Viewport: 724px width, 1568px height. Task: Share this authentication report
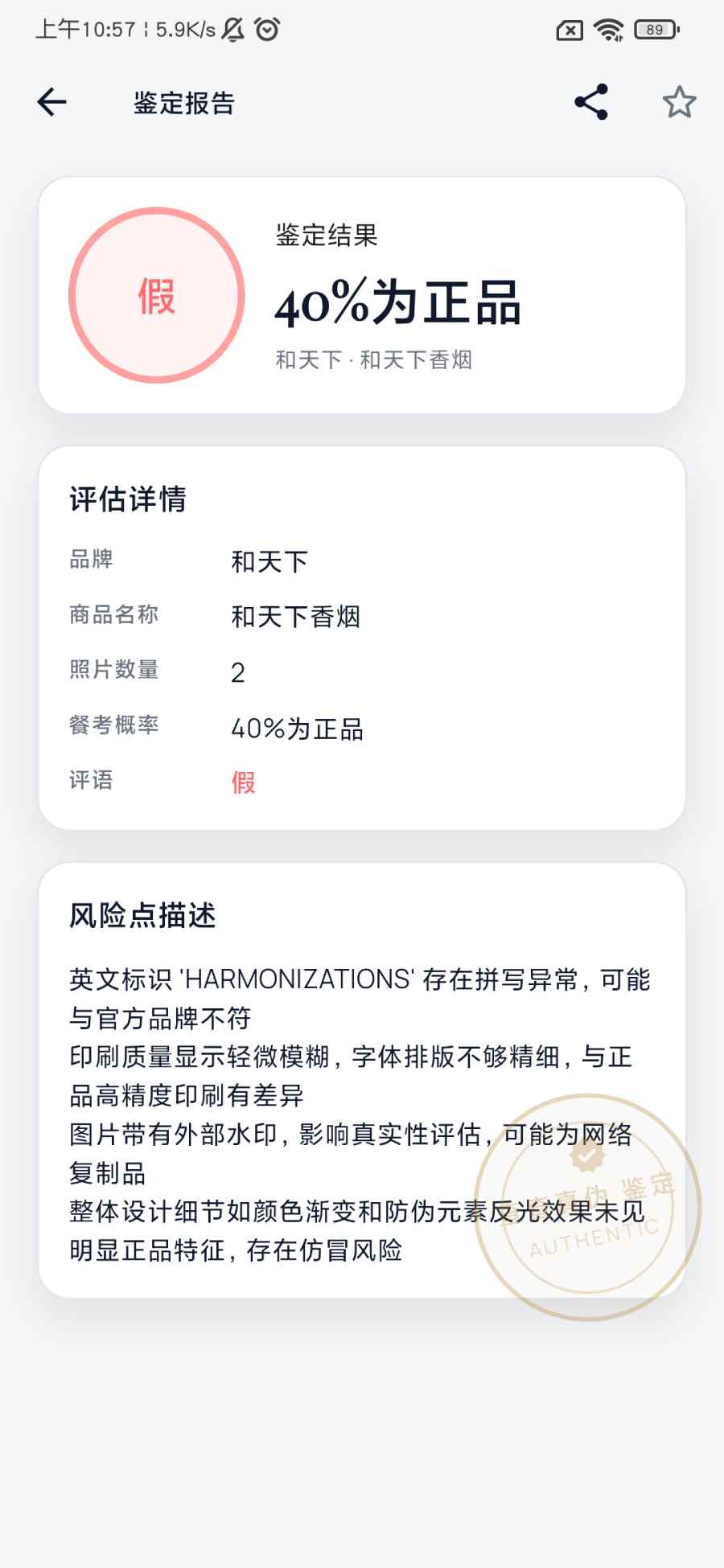point(591,102)
